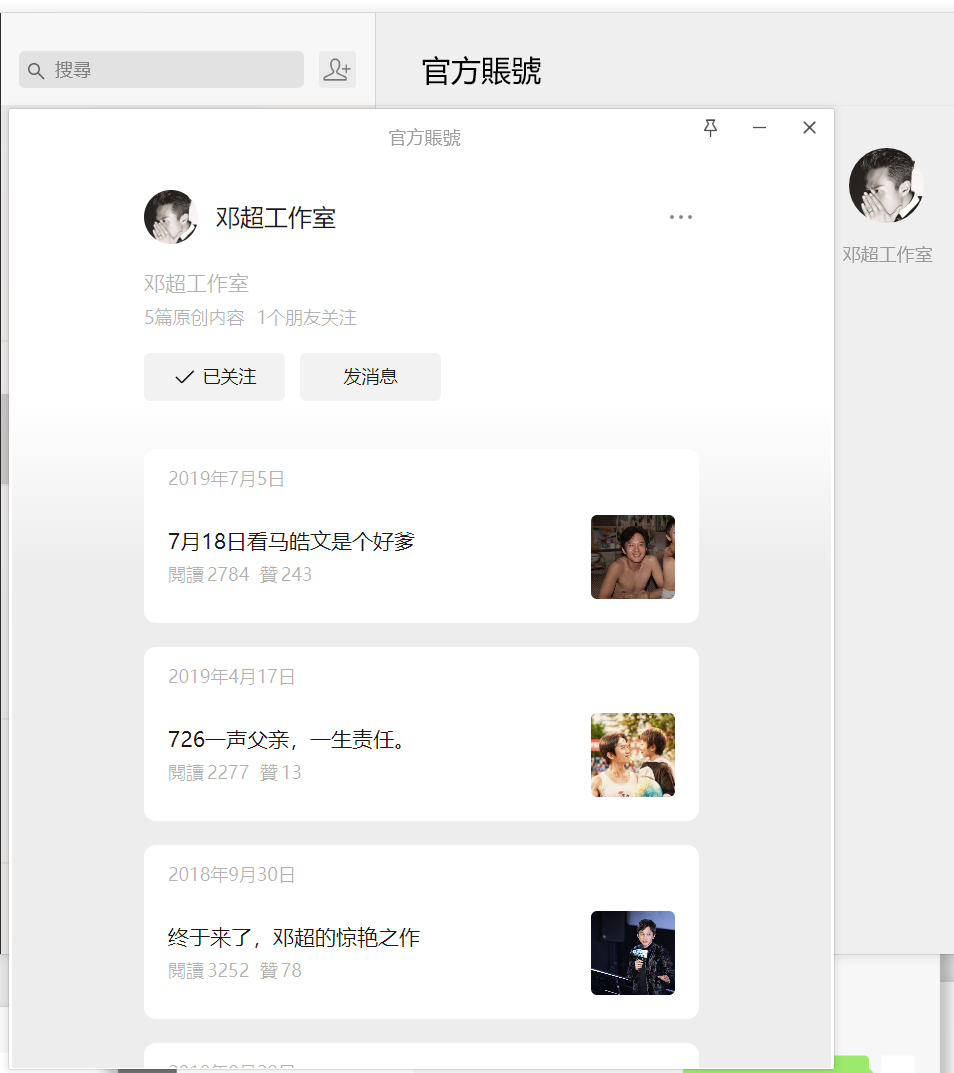This screenshot has height=1073, width=954.
Task: Close the 官方賬號 window
Action: coord(809,127)
